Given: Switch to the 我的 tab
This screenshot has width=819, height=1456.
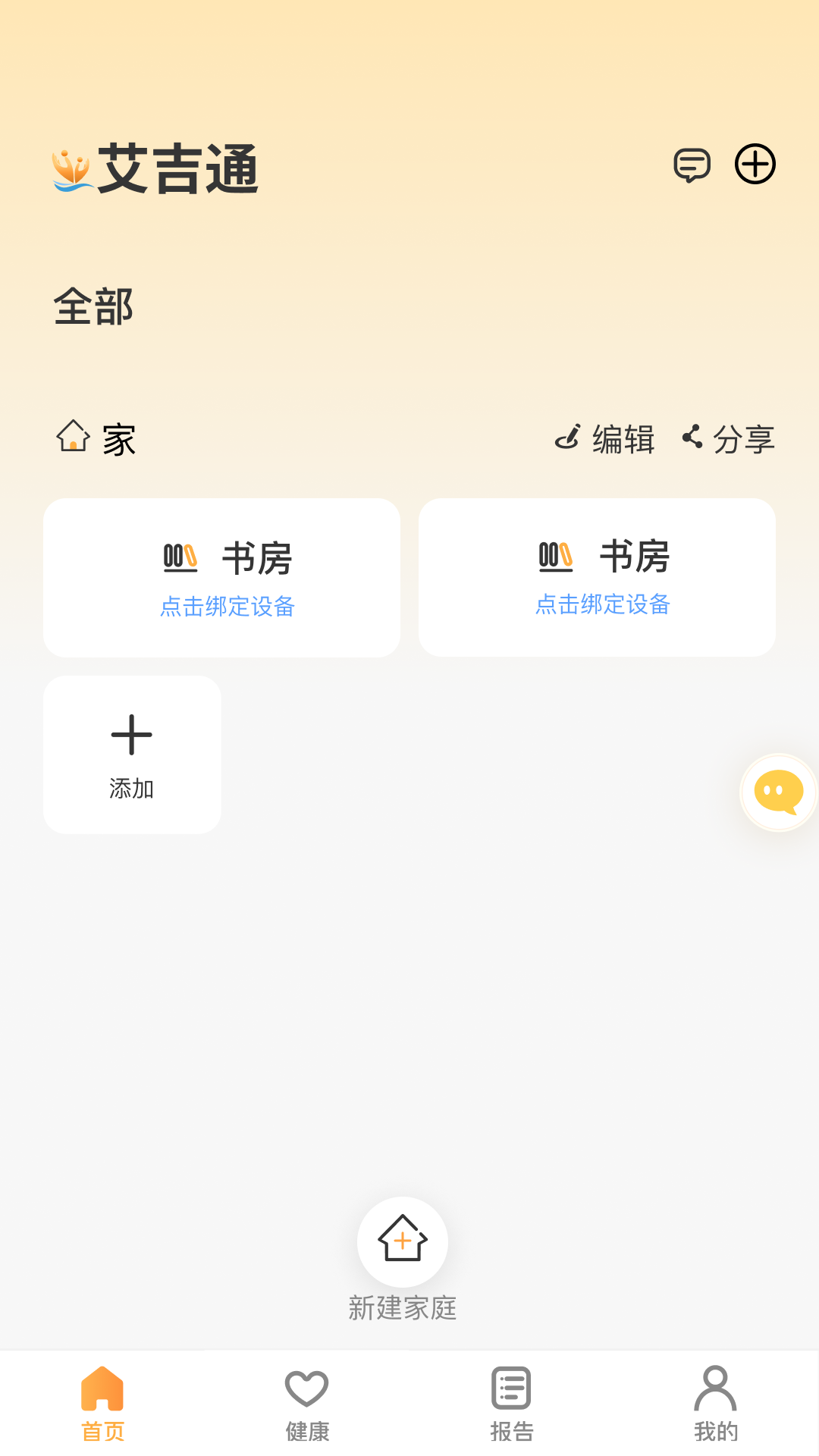Looking at the screenshot, I should point(716,1404).
